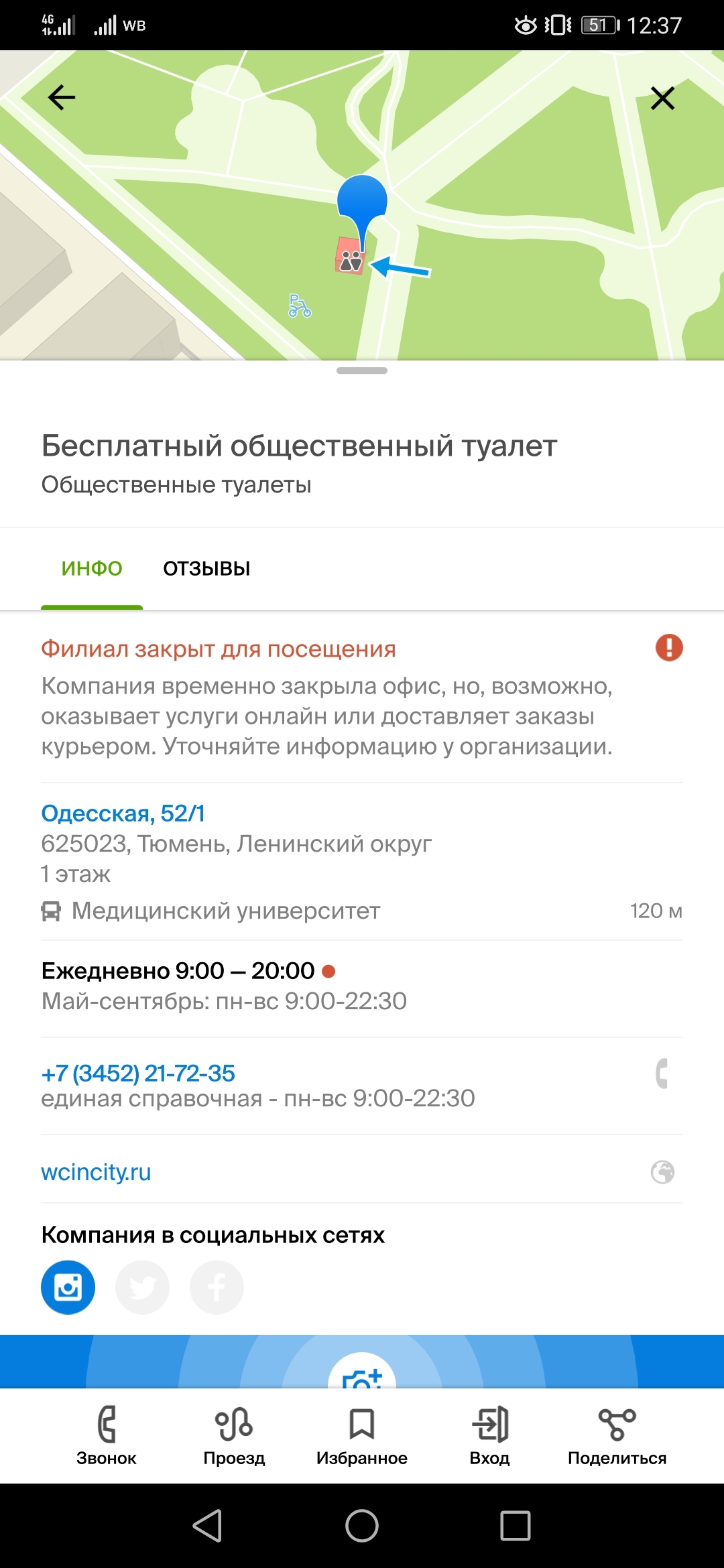
Task: Share this place via Поделиться
Action: tap(617, 1435)
